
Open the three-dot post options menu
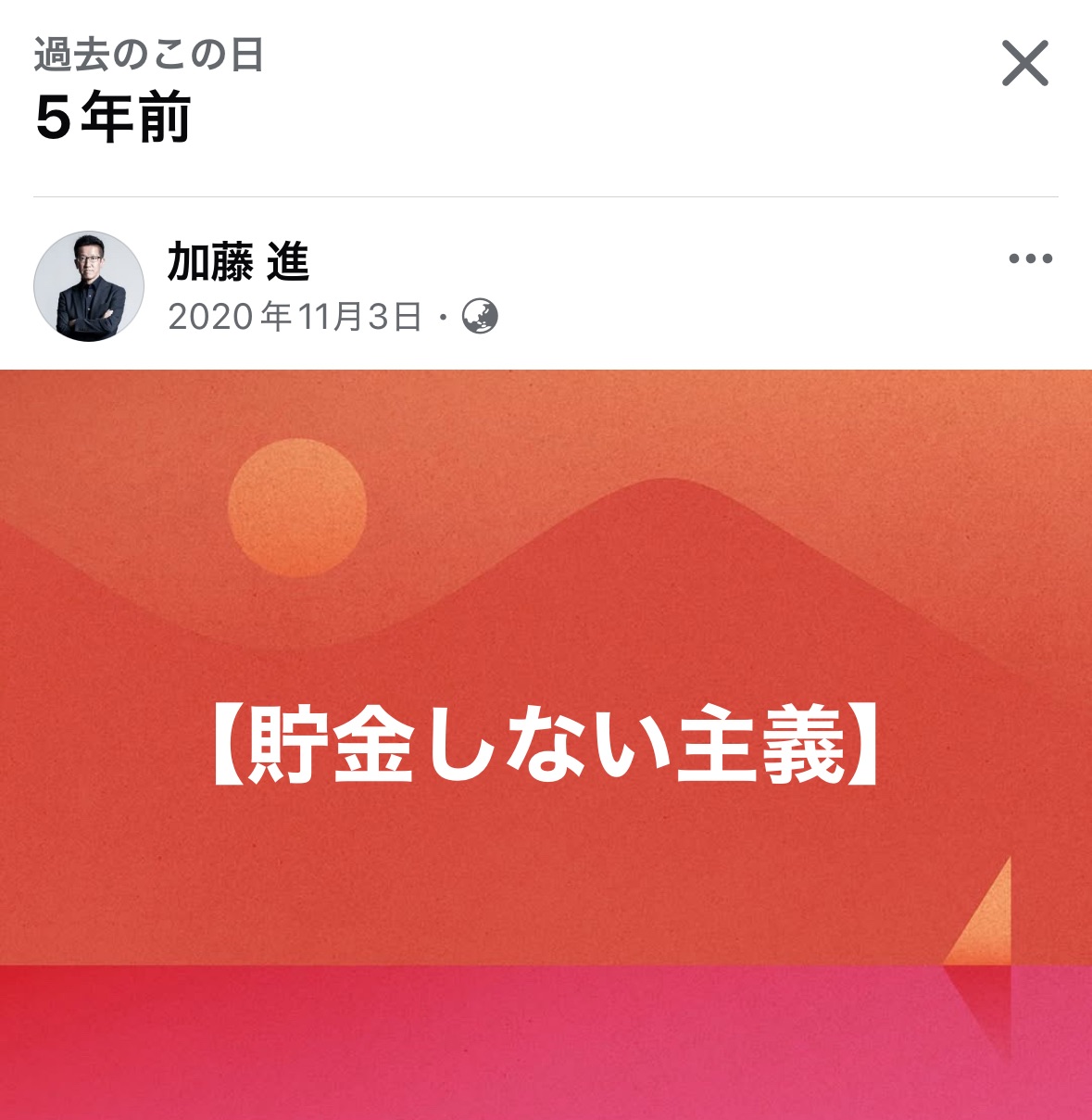point(1030,259)
